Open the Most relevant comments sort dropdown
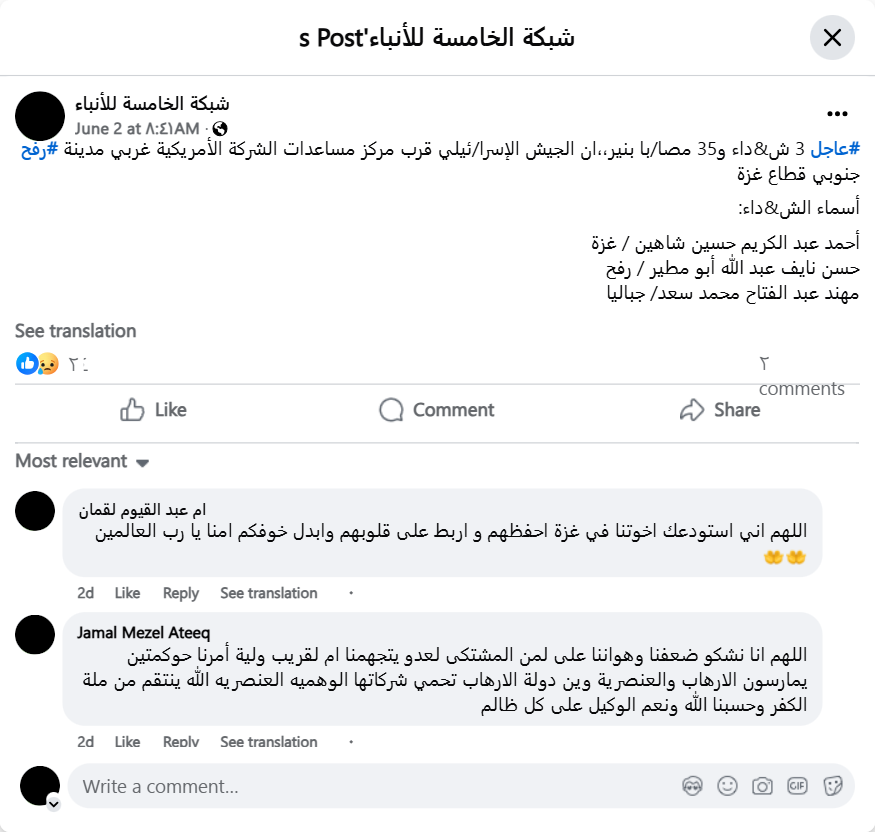The image size is (875, 832). 82,462
